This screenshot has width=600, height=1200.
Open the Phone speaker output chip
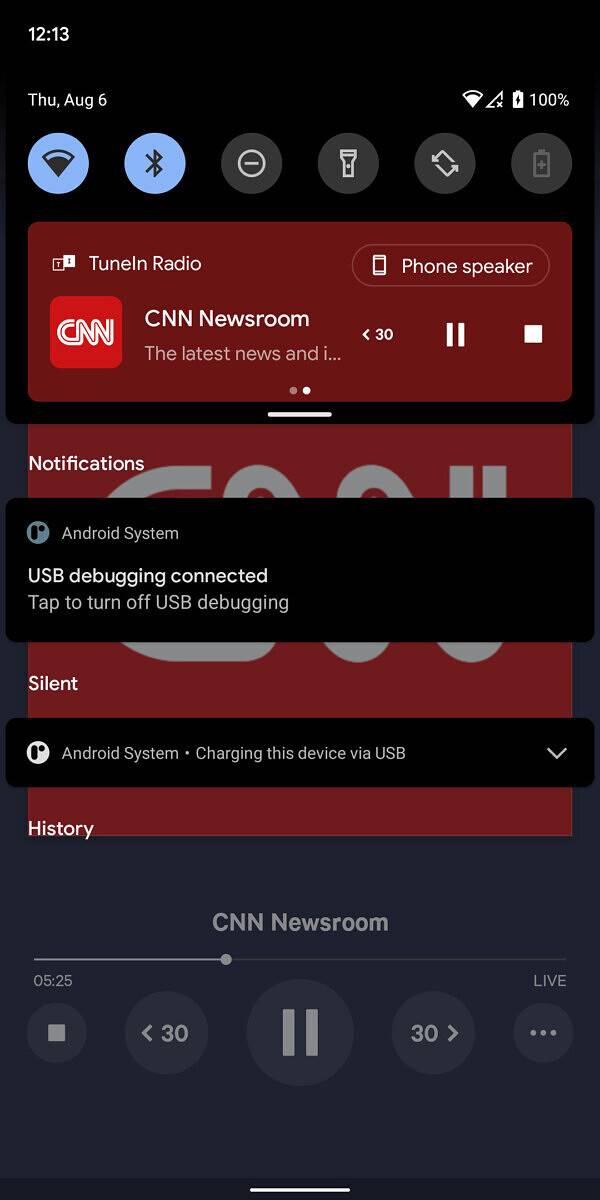click(451, 266)
